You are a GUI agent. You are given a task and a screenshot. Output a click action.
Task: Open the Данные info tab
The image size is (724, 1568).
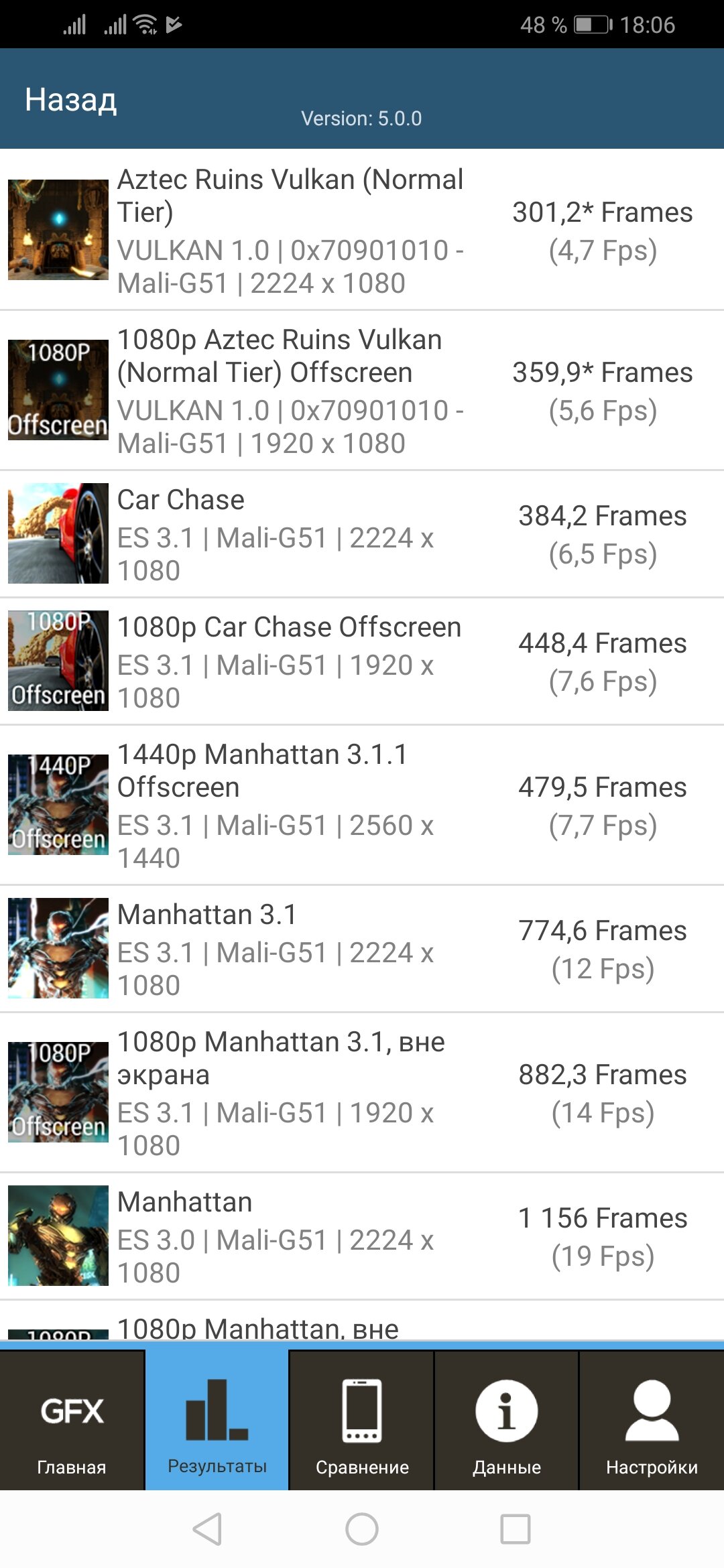tap(507, 1420)
